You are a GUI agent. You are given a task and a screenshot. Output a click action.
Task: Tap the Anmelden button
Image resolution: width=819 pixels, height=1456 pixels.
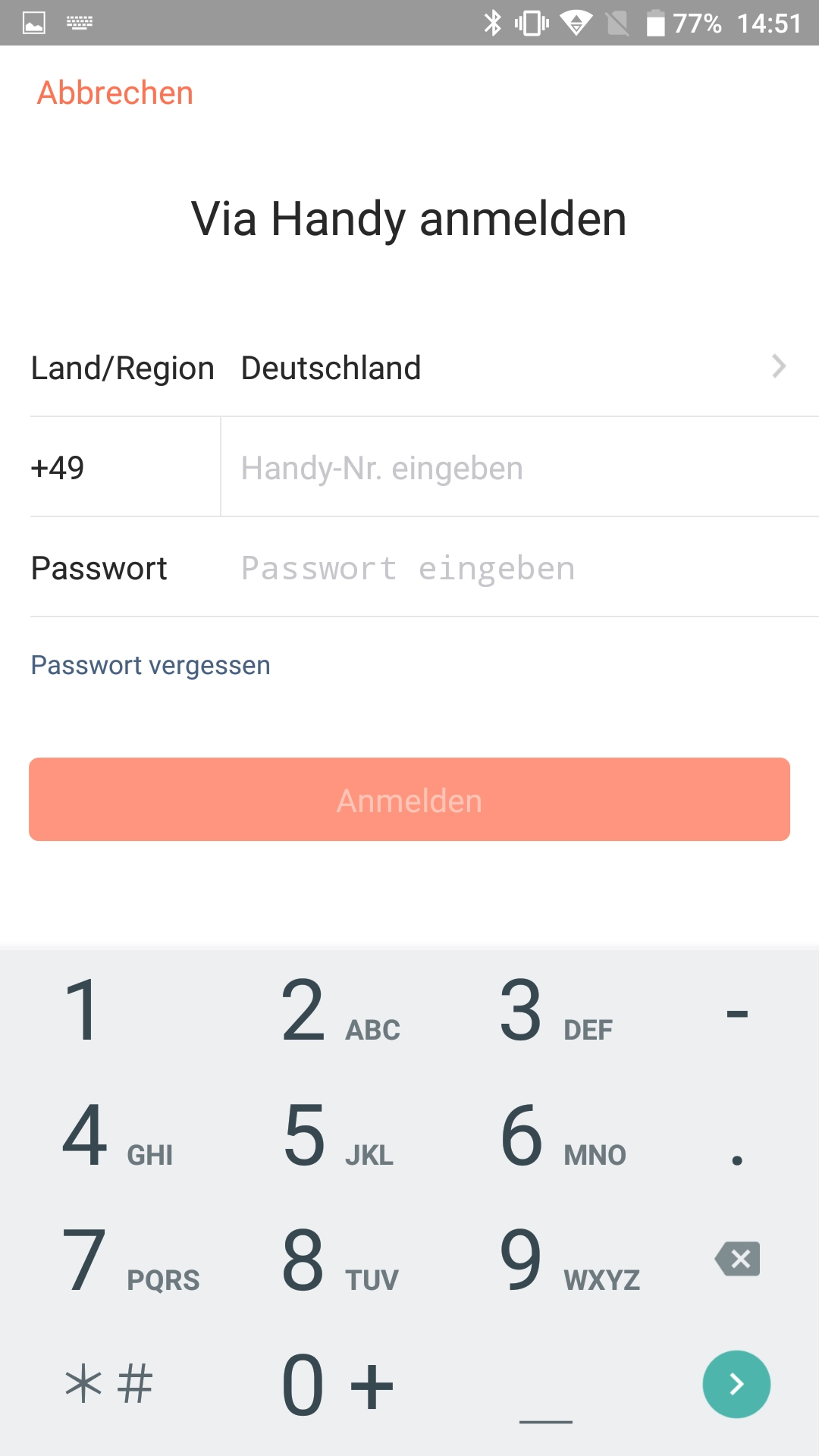tap(409, 799)
